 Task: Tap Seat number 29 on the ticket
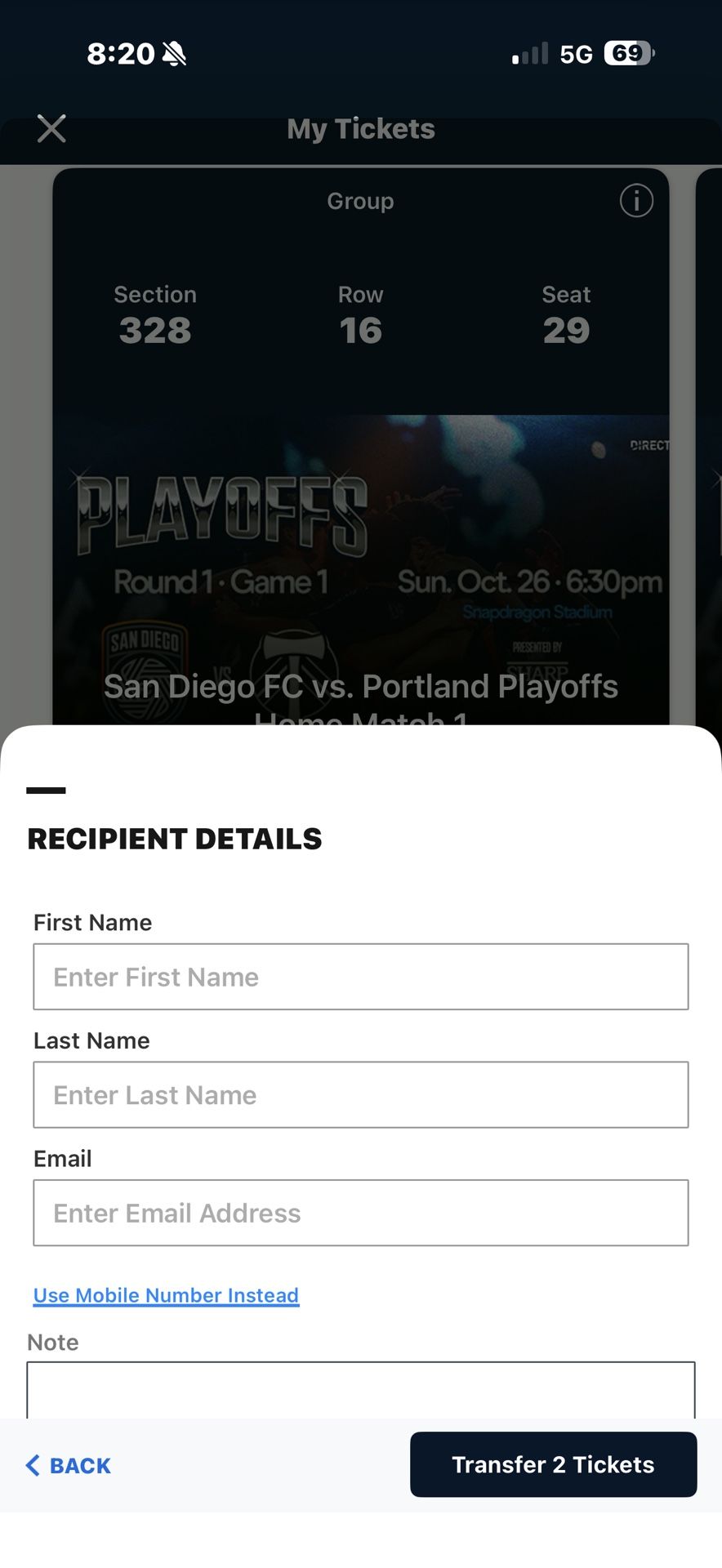(x=566, y=330)
